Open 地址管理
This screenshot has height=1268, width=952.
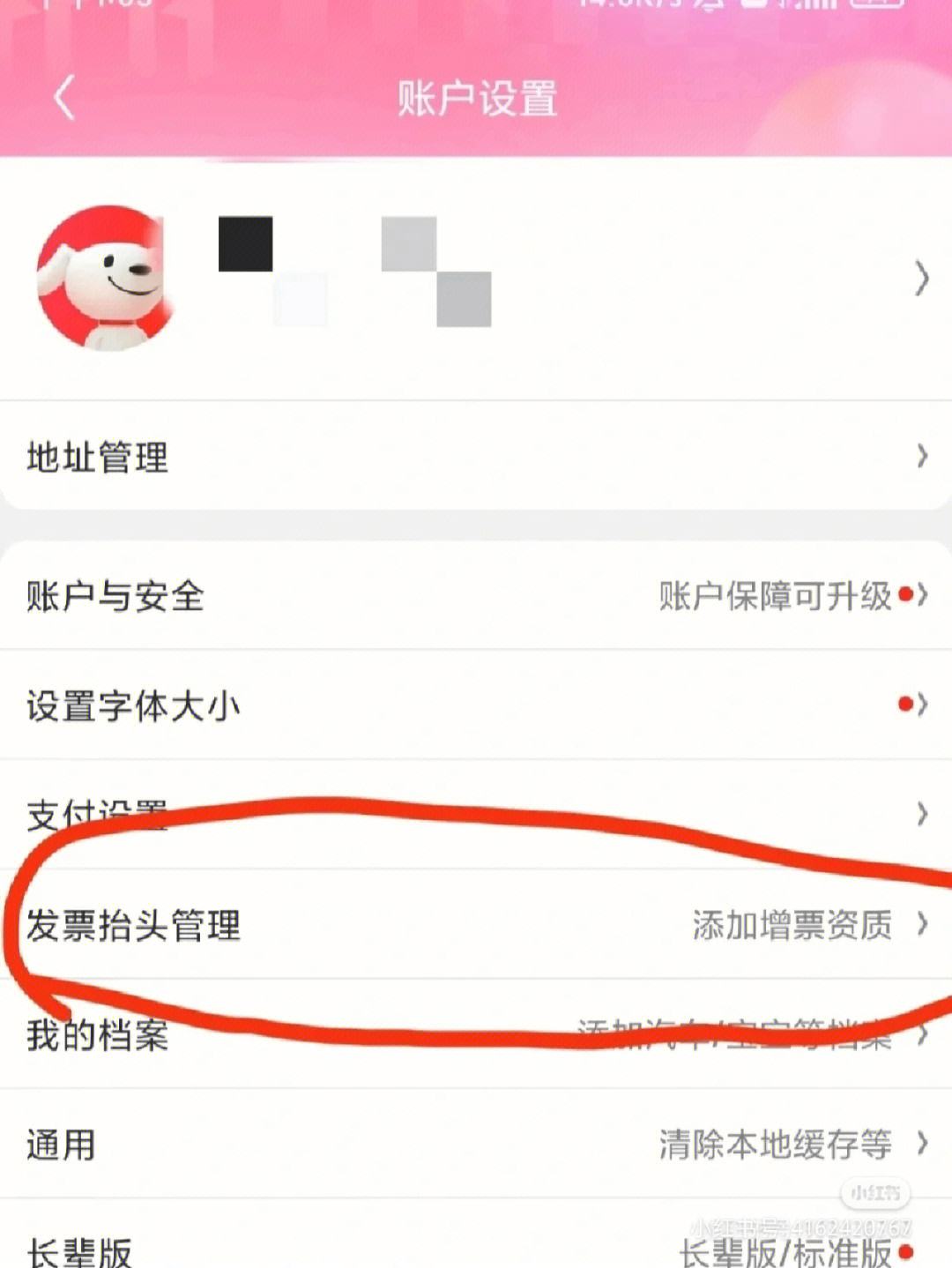476,457
